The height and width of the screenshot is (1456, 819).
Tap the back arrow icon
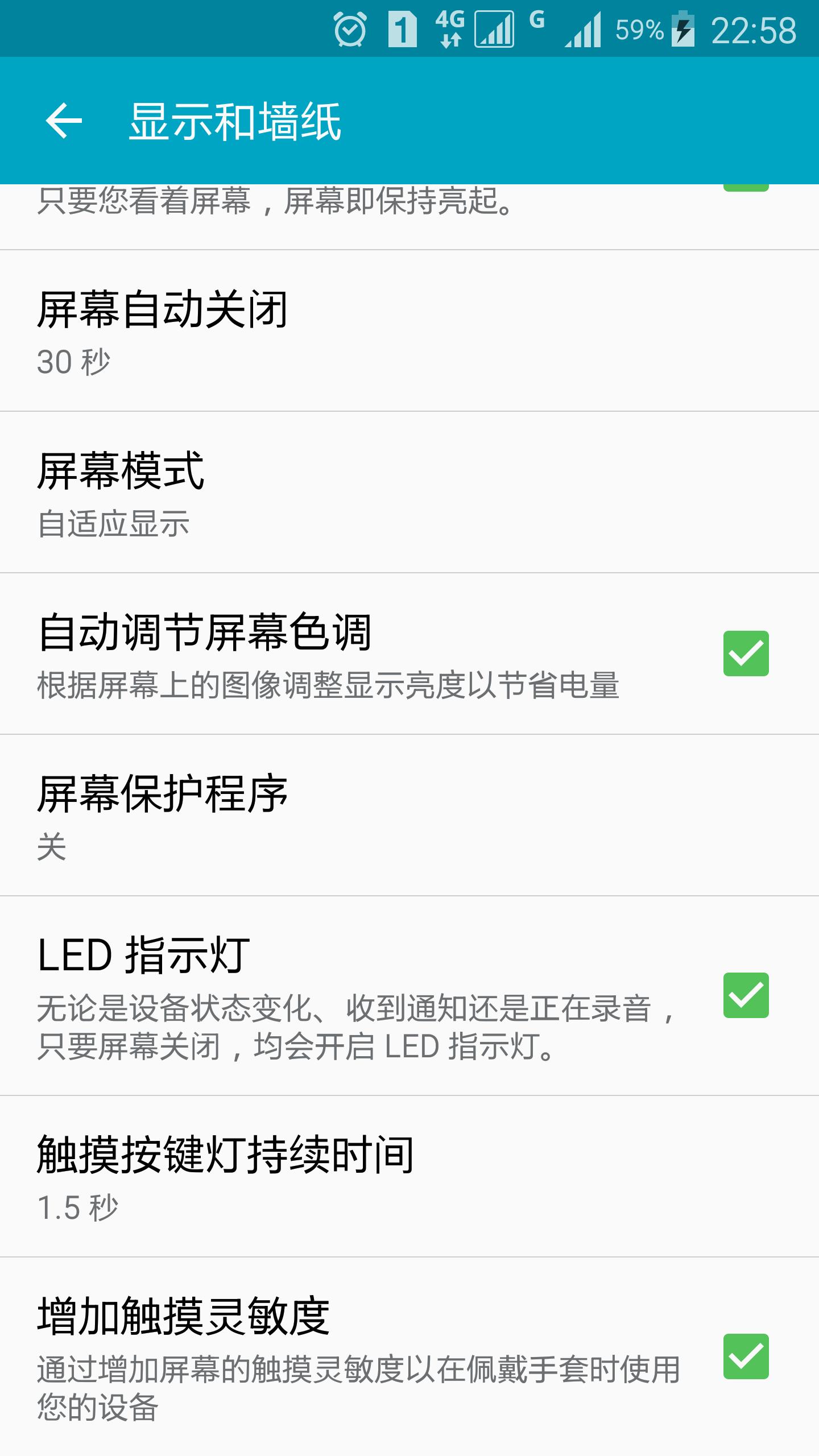click(x=64, y=121)
